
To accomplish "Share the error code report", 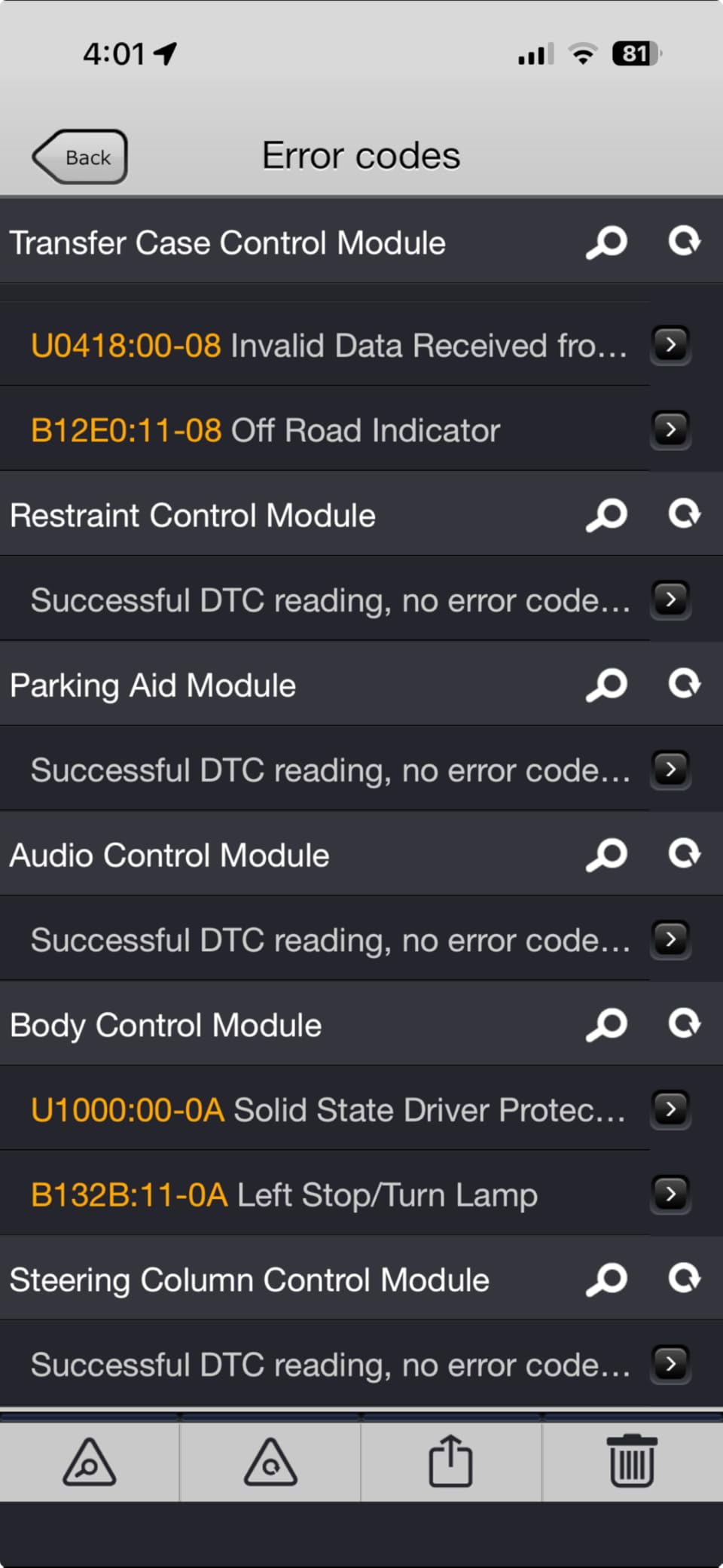I will tap(450, 1462).
